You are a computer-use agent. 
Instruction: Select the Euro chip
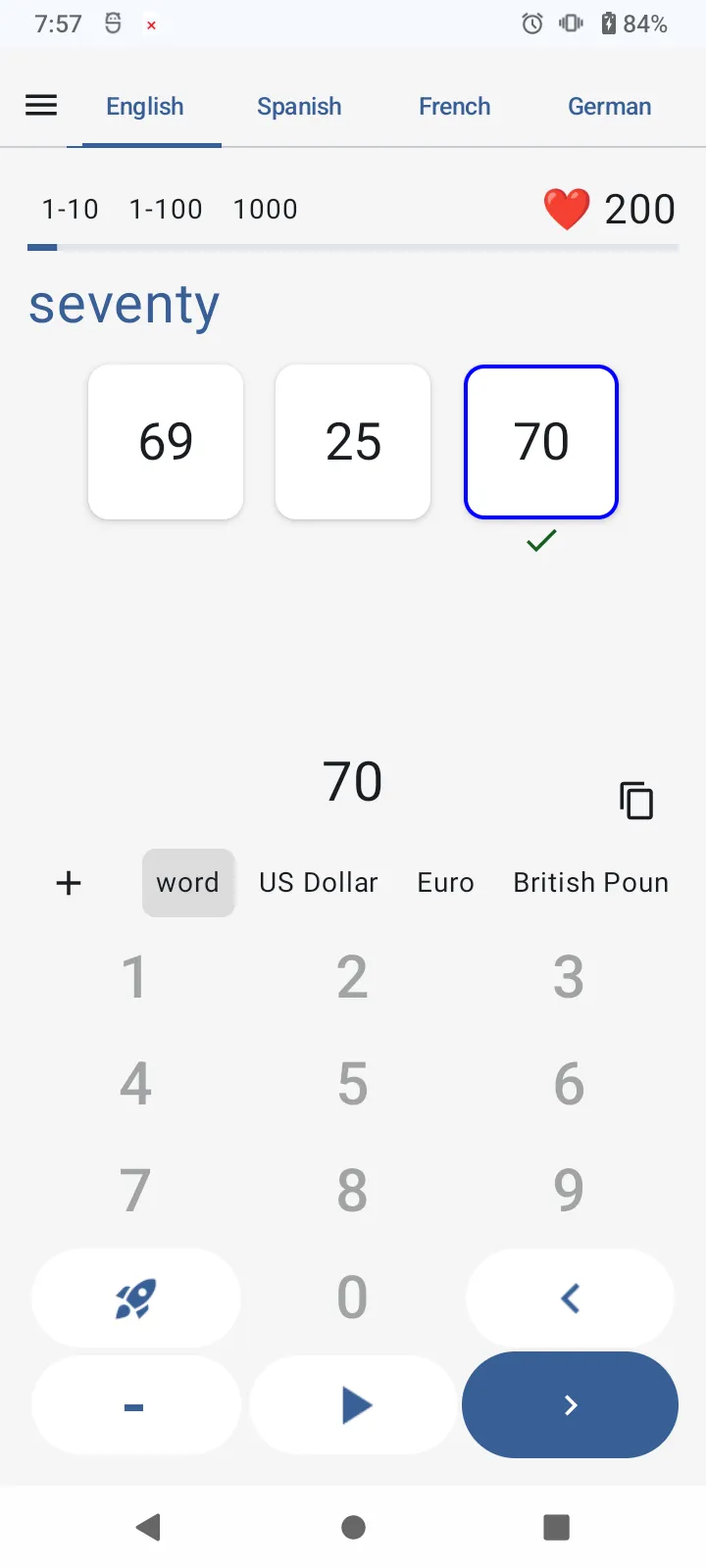click(446, 883)
